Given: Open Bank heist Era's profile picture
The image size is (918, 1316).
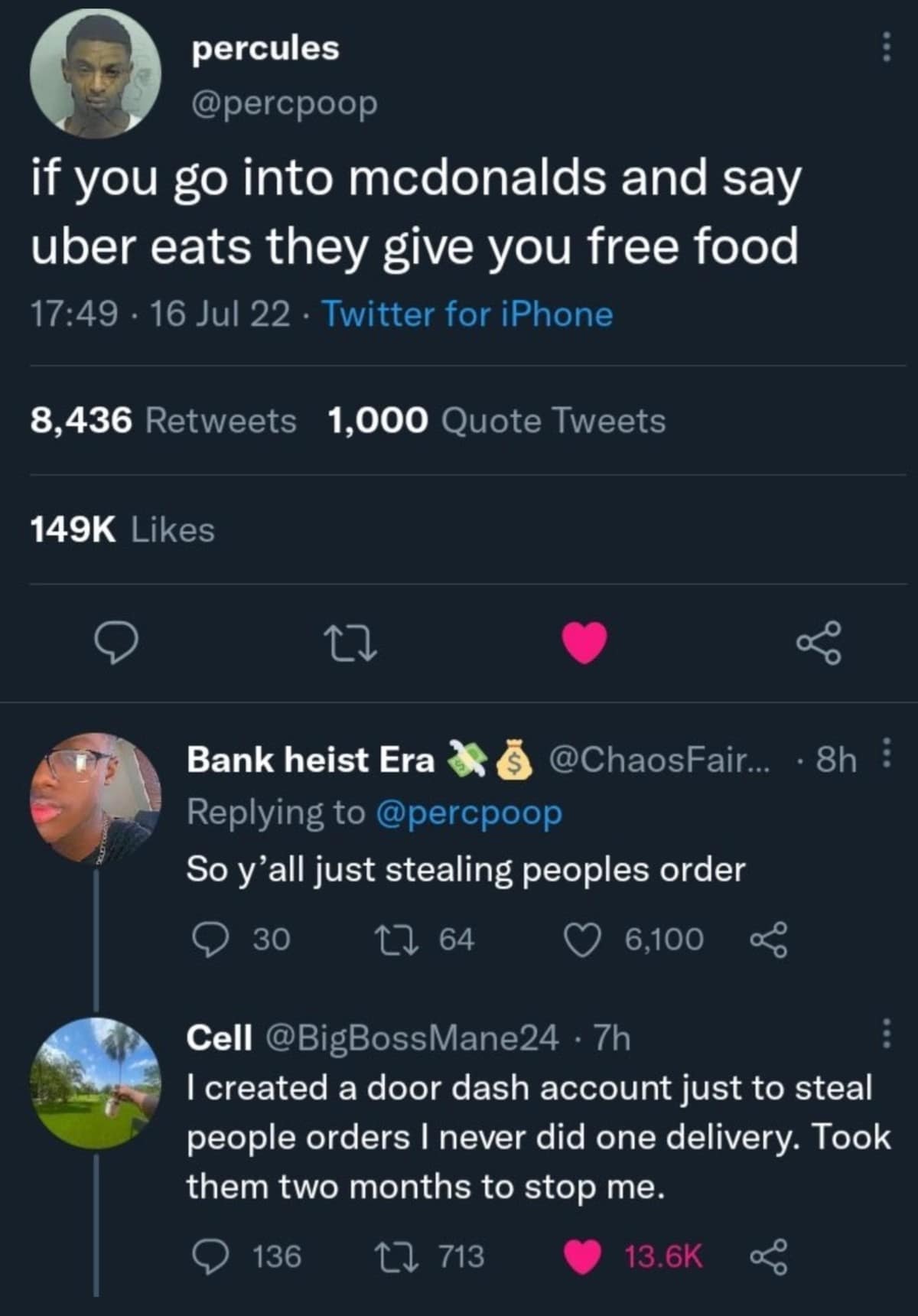Looking at the screenshot, I should [x=96, y=798].
